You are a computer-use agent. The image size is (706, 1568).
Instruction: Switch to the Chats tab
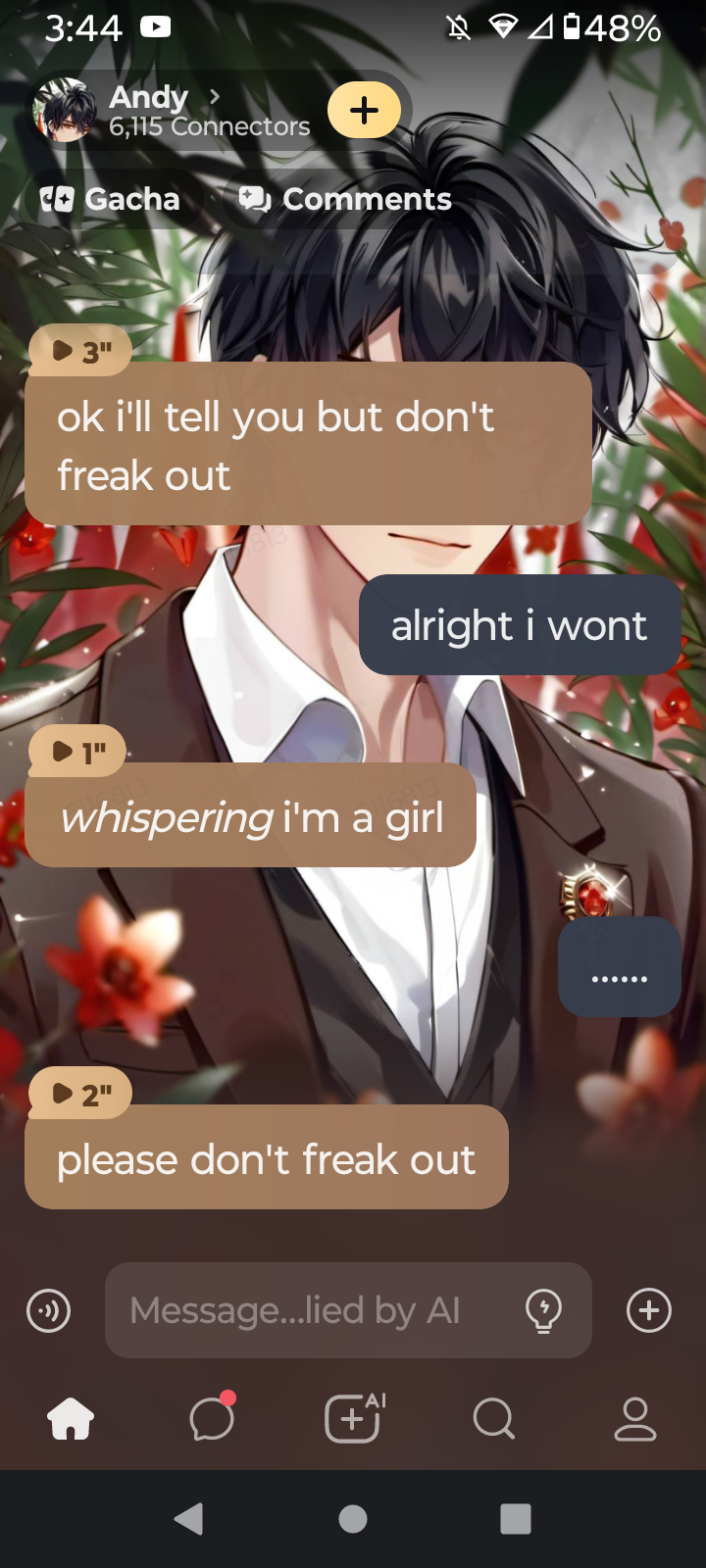(212, 1418)
